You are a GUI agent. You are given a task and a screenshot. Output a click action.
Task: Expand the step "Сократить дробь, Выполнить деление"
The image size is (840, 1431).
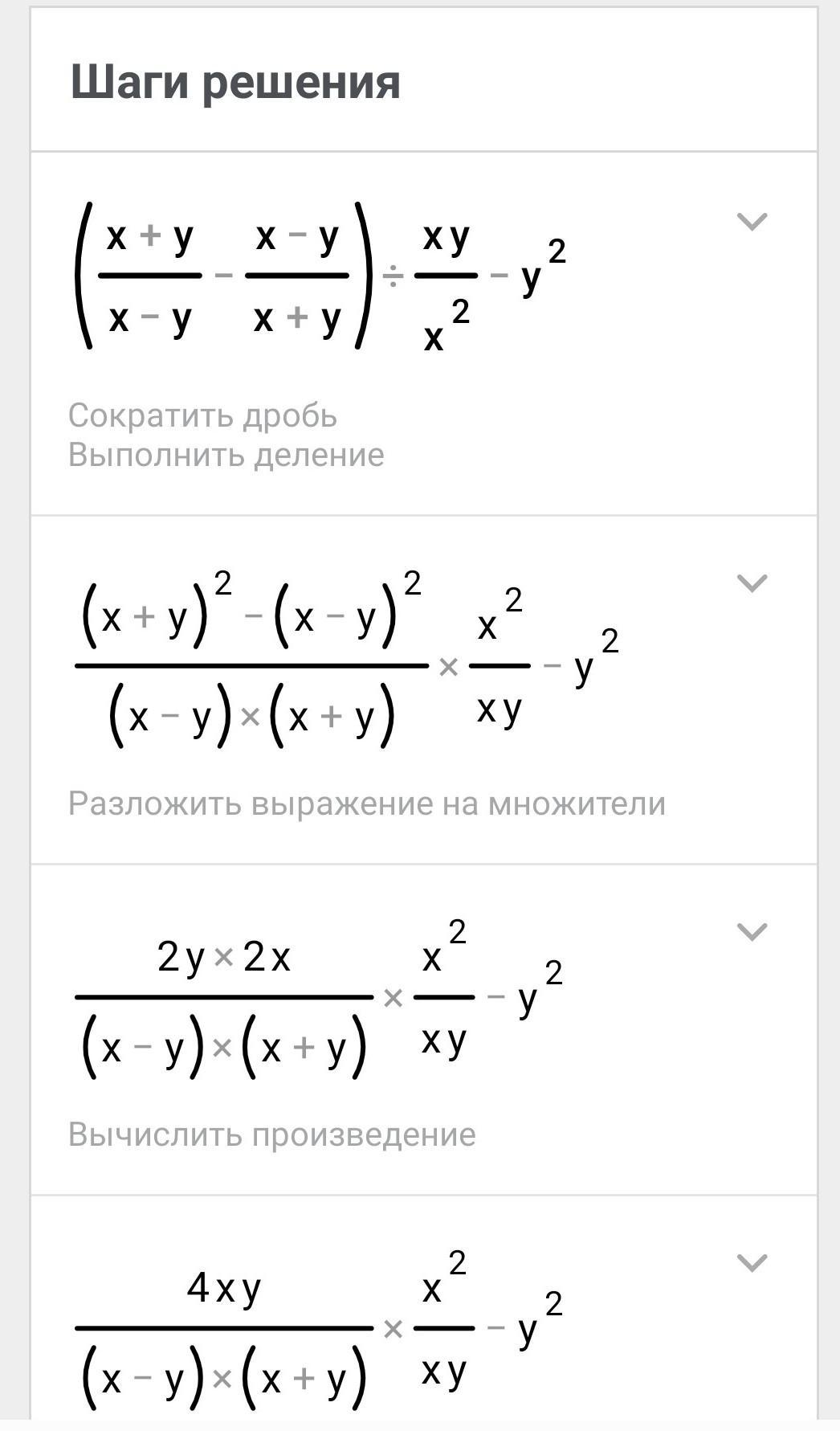(752, 221)
